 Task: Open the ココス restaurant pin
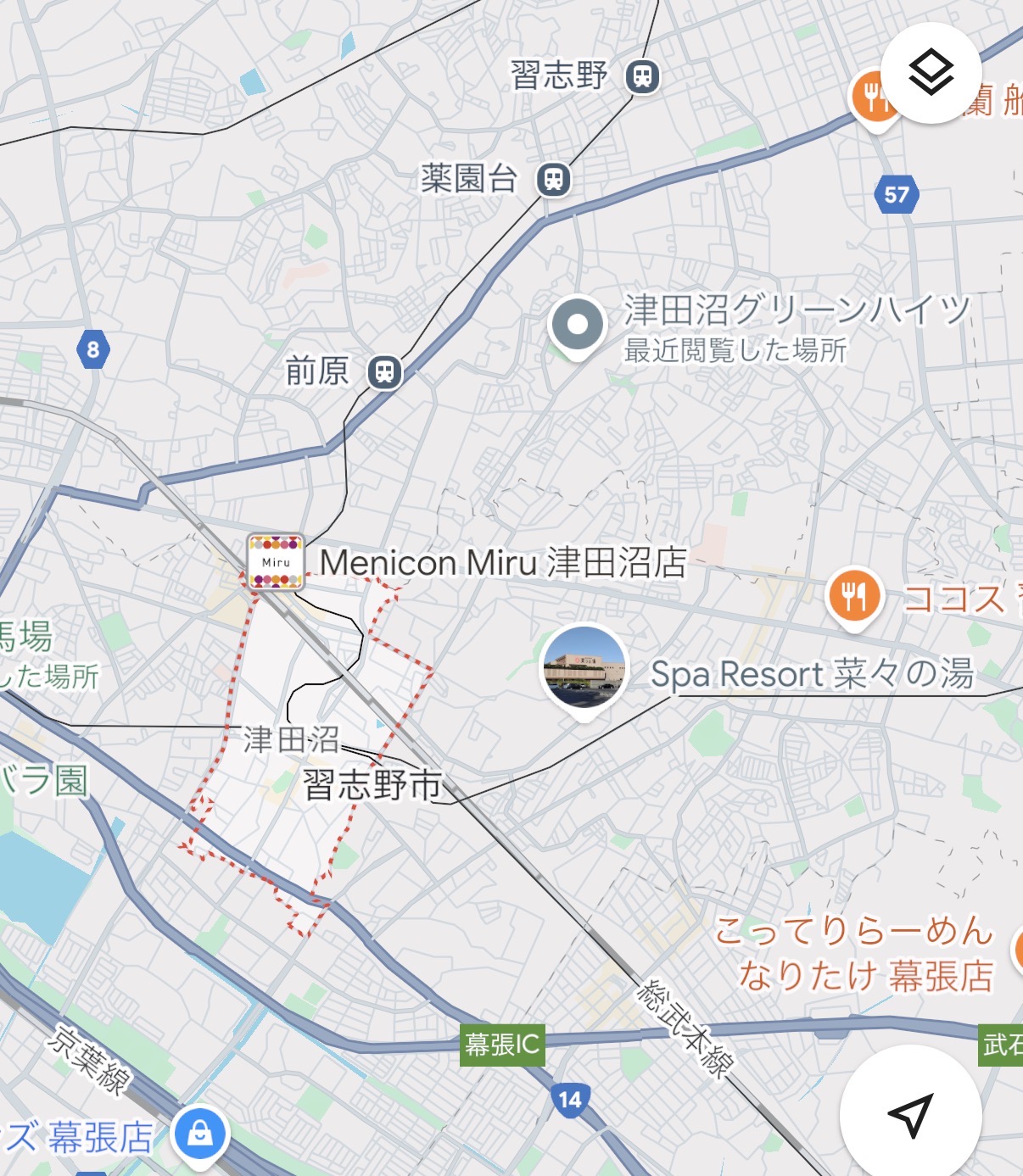pyautogui.click(x=854, y=597)
